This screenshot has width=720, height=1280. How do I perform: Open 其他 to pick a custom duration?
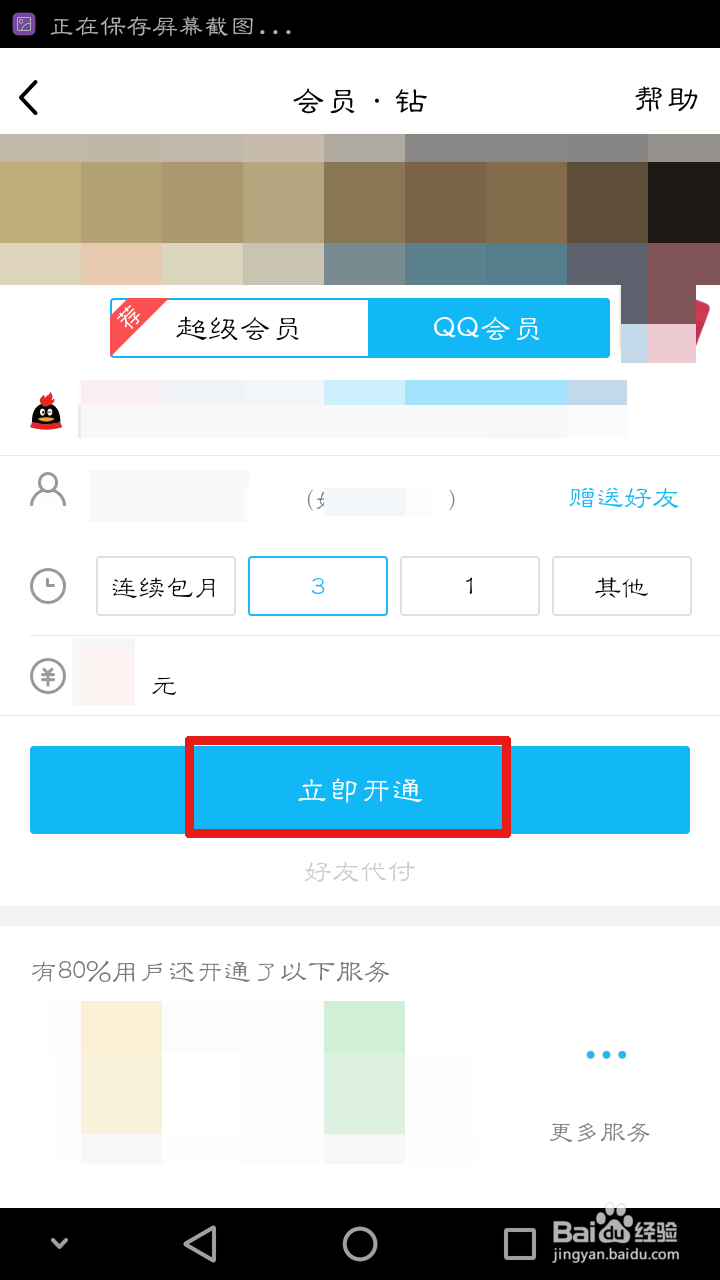(621, 586)
